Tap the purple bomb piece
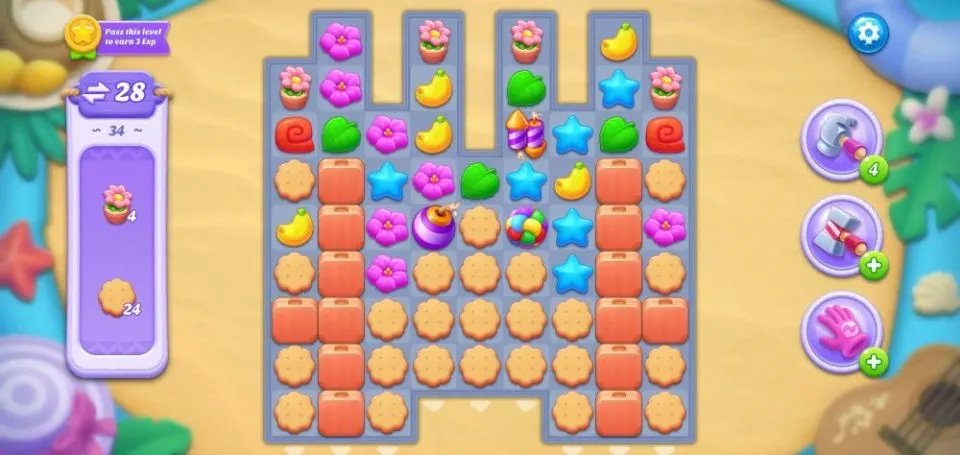 (434, 227)
